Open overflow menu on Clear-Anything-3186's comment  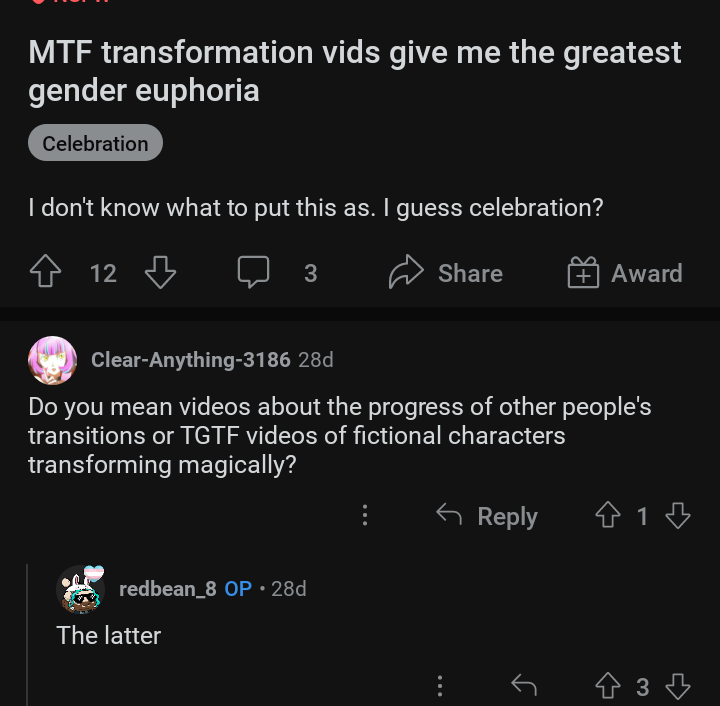coord(365,516)
